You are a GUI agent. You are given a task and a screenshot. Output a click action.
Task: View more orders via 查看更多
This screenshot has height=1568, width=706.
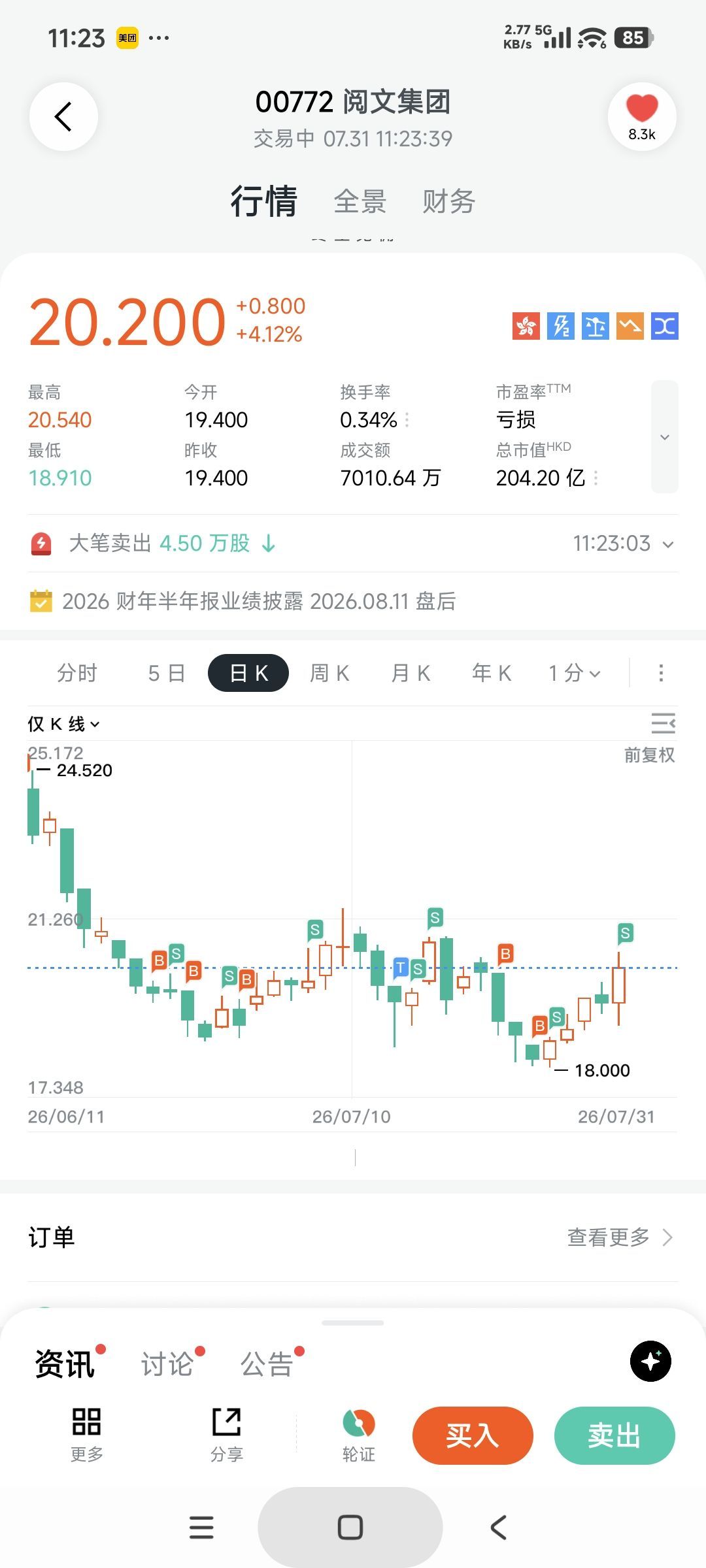(x=620, y=1237)
